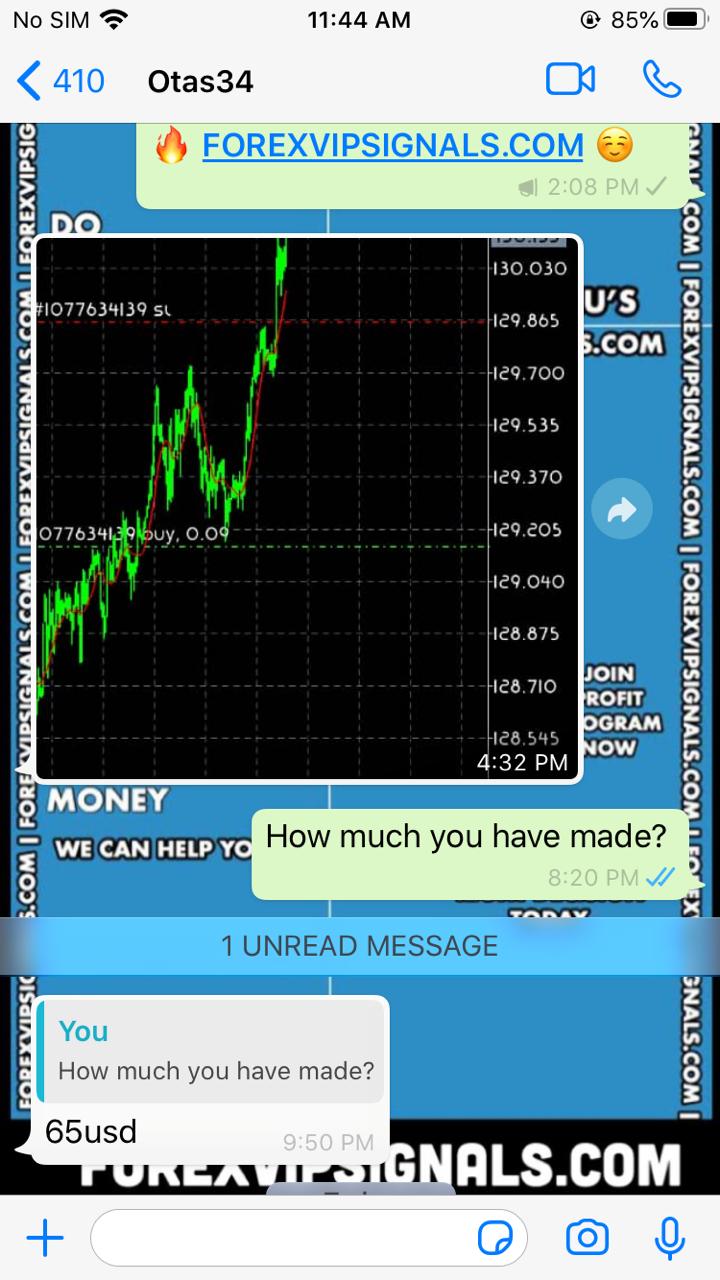Go back to the chats list

pyautogui.click(x=60, y=81)
